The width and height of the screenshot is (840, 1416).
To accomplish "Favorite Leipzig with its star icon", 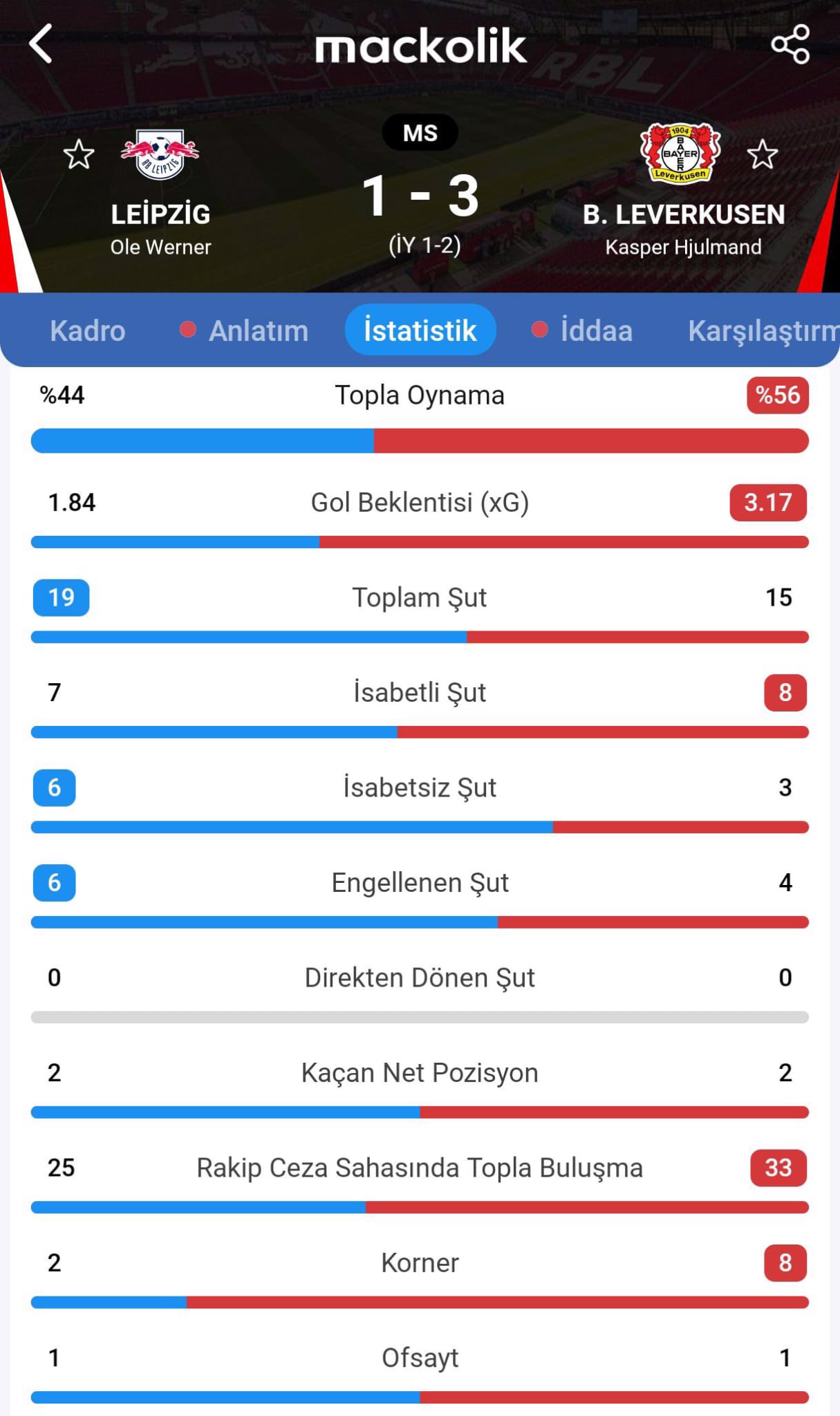I will click(x=79, y=154).
